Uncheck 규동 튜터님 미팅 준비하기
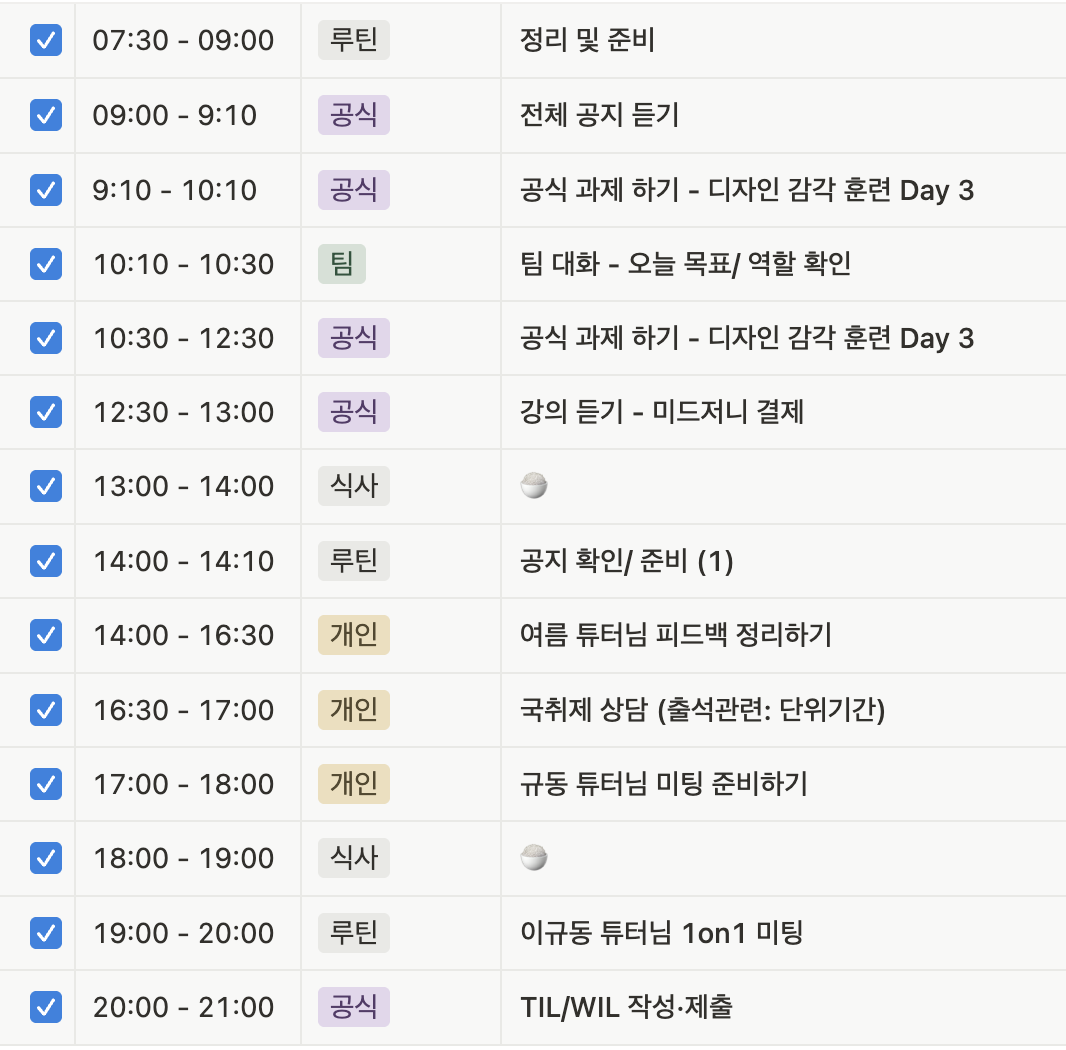This screenshot has height=1050, width=1066. (46, 783)
